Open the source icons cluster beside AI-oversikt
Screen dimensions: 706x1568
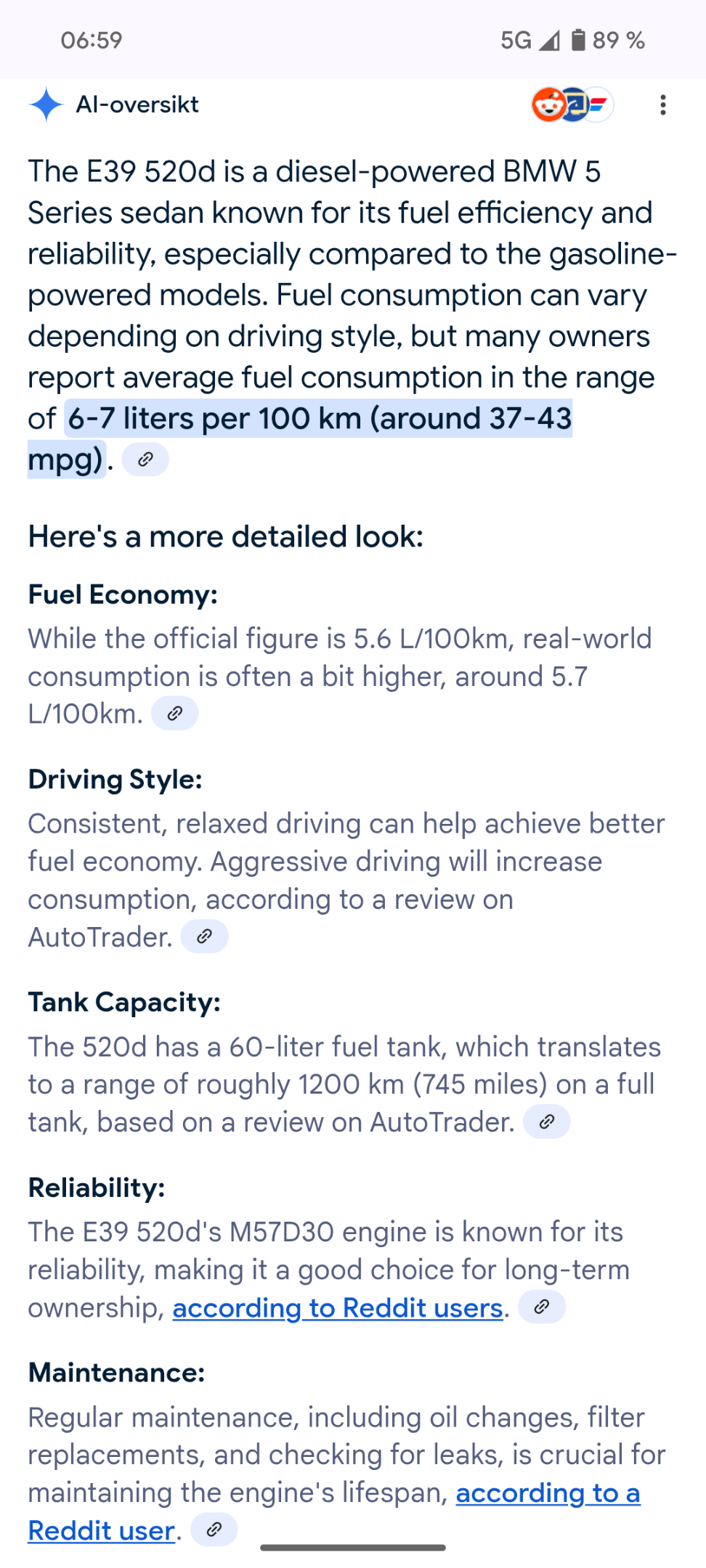[572, 105]
